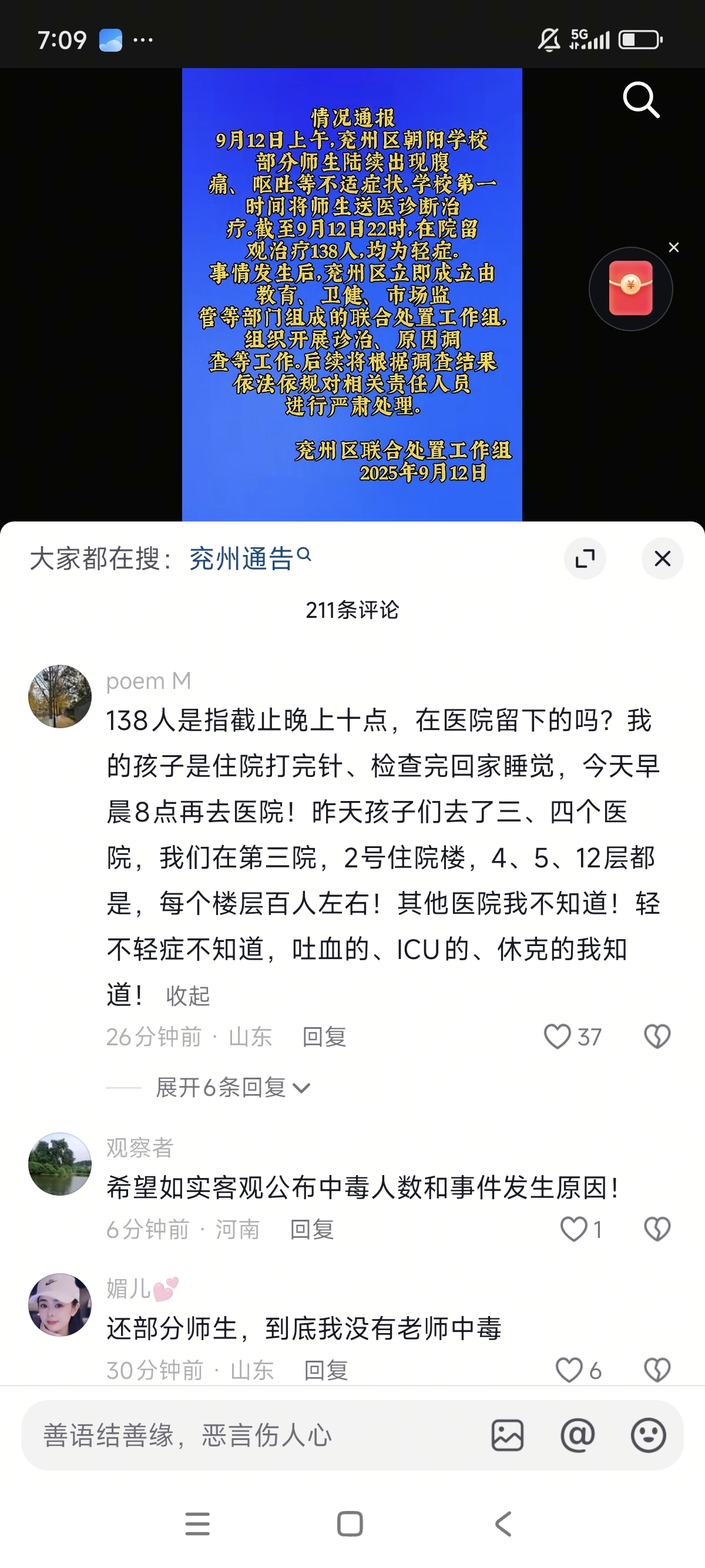
Task: Open poem M's profile avatar
Action: 60,696
